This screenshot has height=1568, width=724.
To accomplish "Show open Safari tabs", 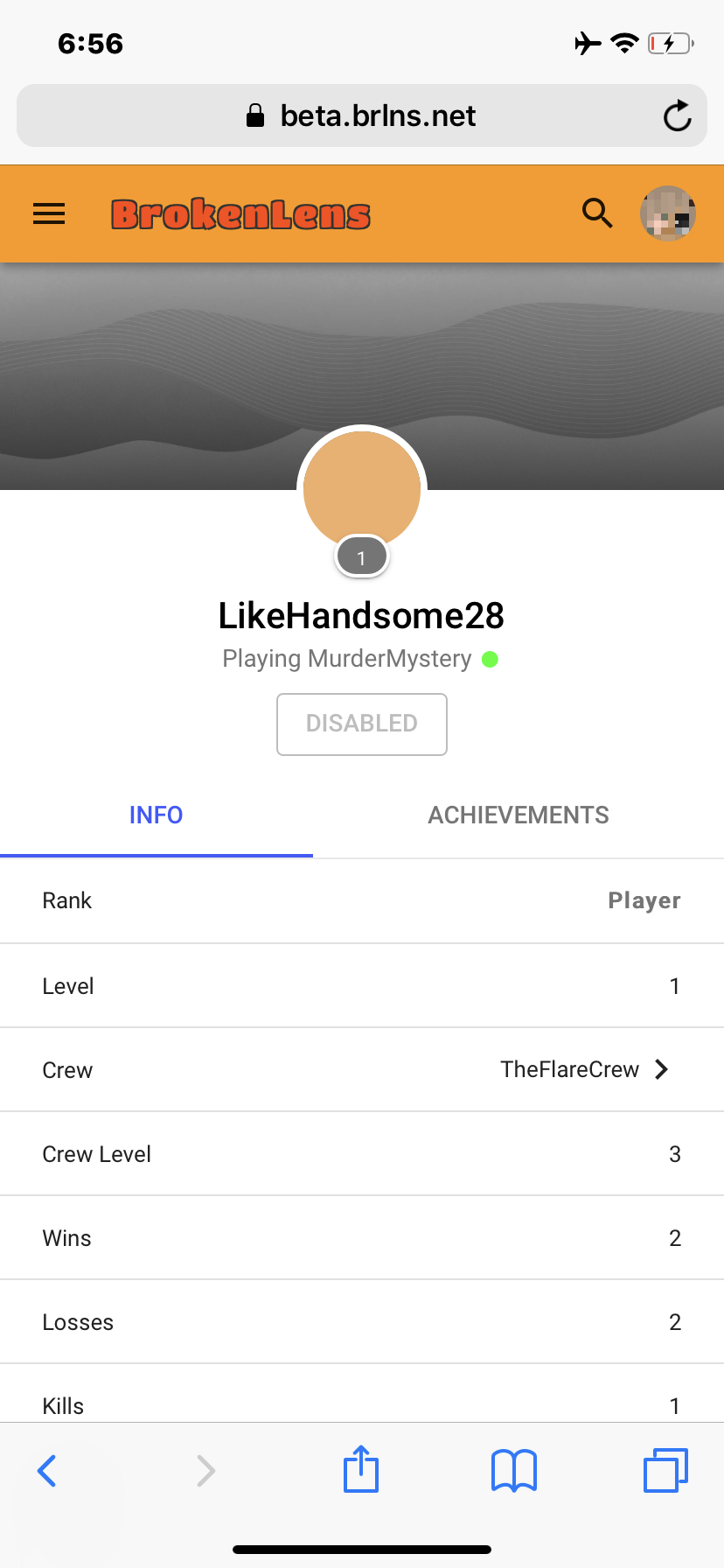I will coord(666,1470).
